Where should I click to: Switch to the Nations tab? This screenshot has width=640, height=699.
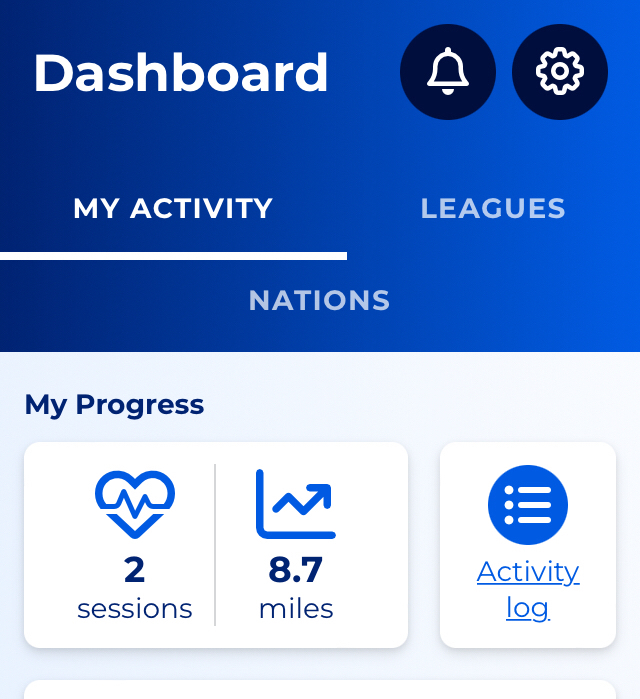click(319, 301)
